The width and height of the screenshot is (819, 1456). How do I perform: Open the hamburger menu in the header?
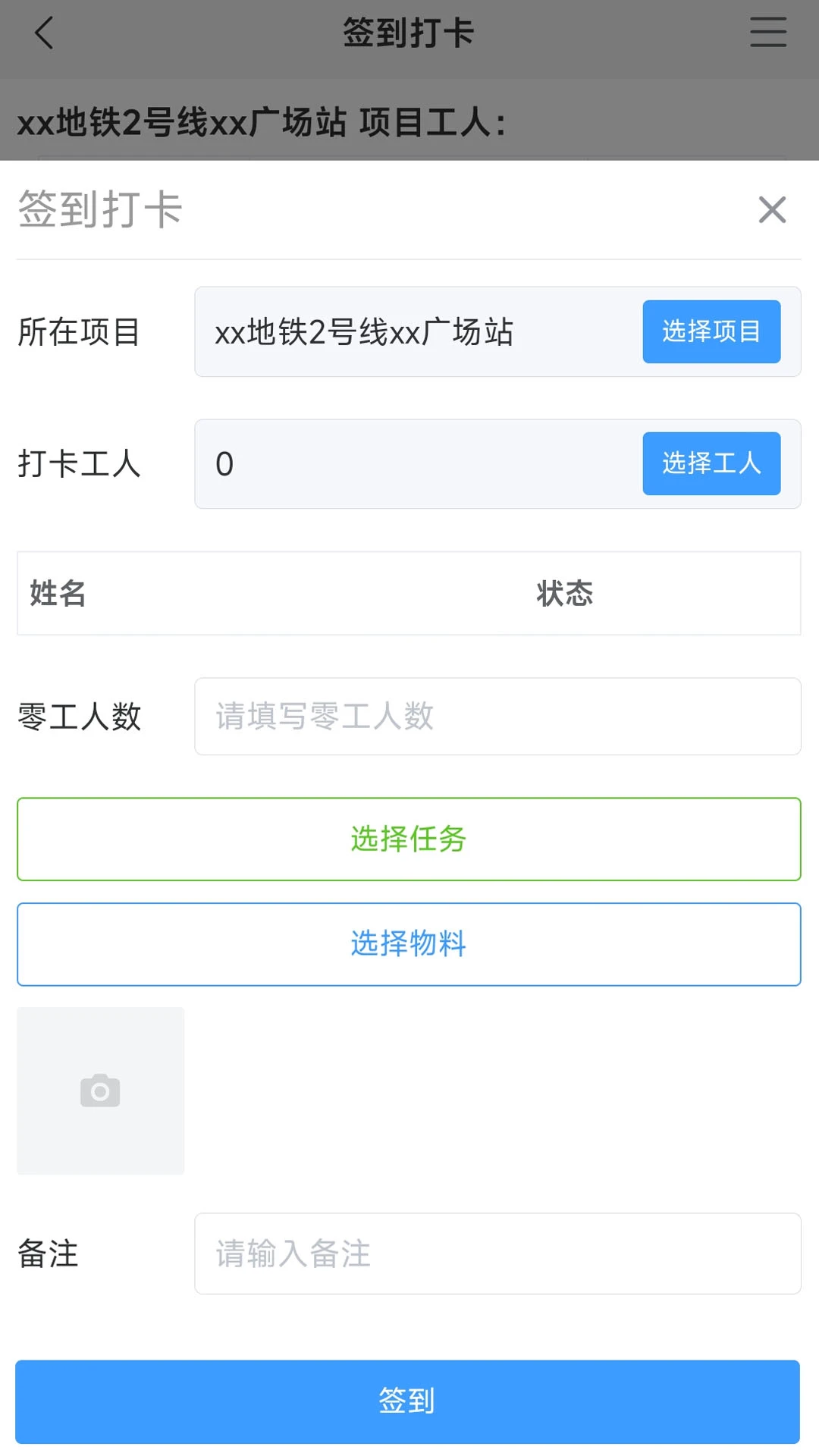coord(768,33)
